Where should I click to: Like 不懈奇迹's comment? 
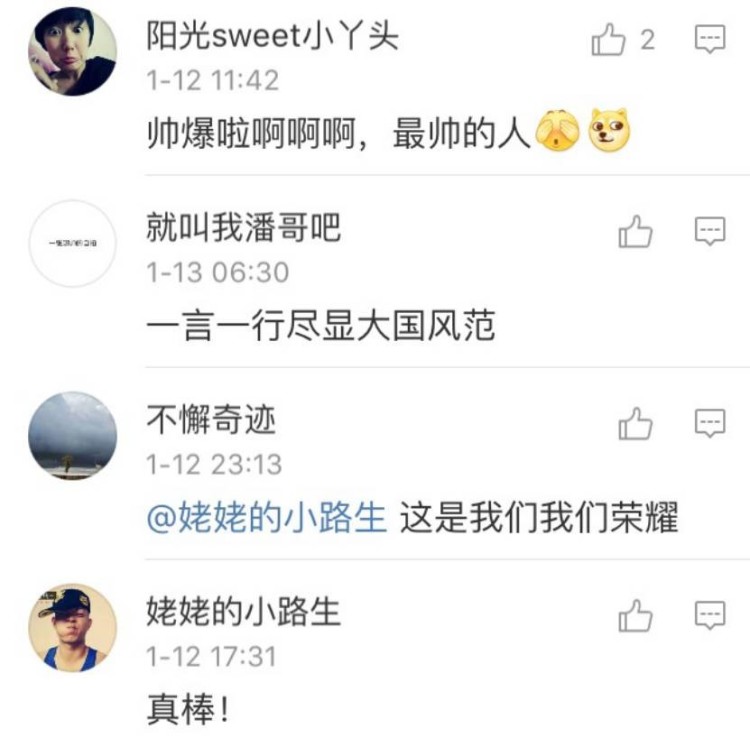[x=635, y=424]
